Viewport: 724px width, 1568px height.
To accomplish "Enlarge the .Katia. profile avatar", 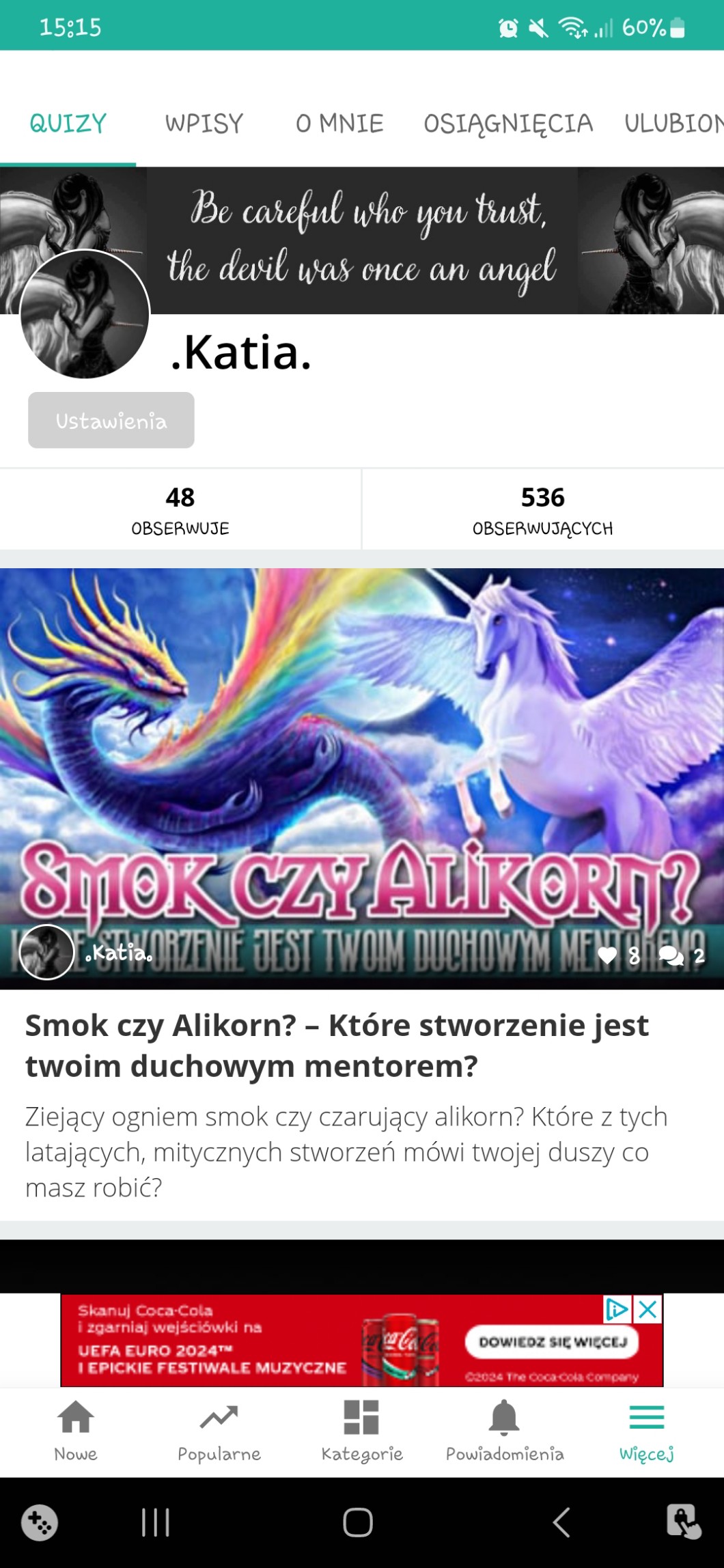I will point(85,314).
